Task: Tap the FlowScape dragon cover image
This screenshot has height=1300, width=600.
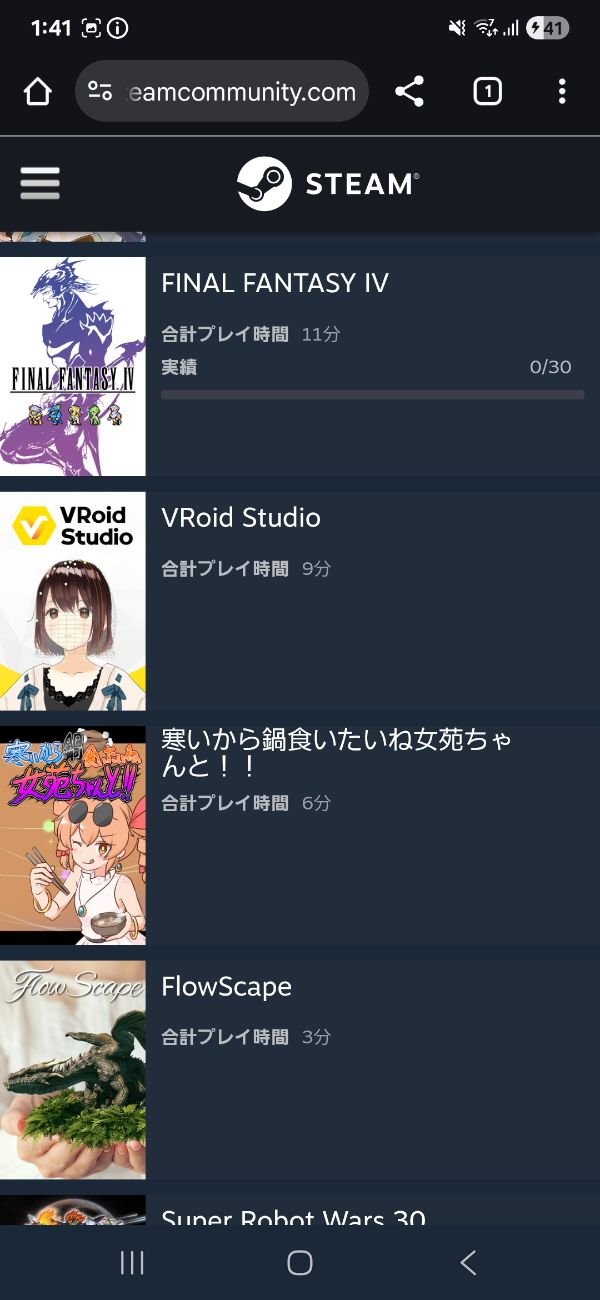Action: pyautogui.click(x=73, y=1070)
